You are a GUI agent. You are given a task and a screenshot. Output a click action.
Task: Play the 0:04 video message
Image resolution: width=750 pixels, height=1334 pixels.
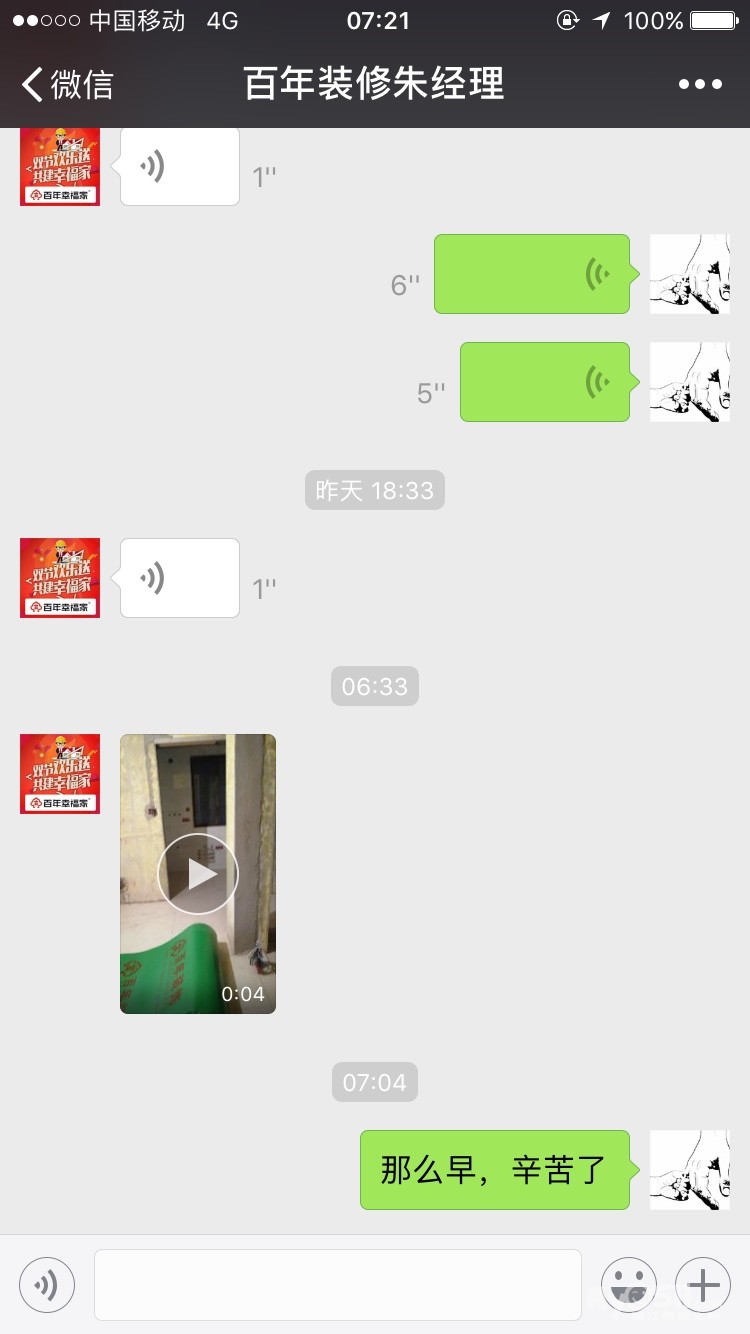(198, 874)
